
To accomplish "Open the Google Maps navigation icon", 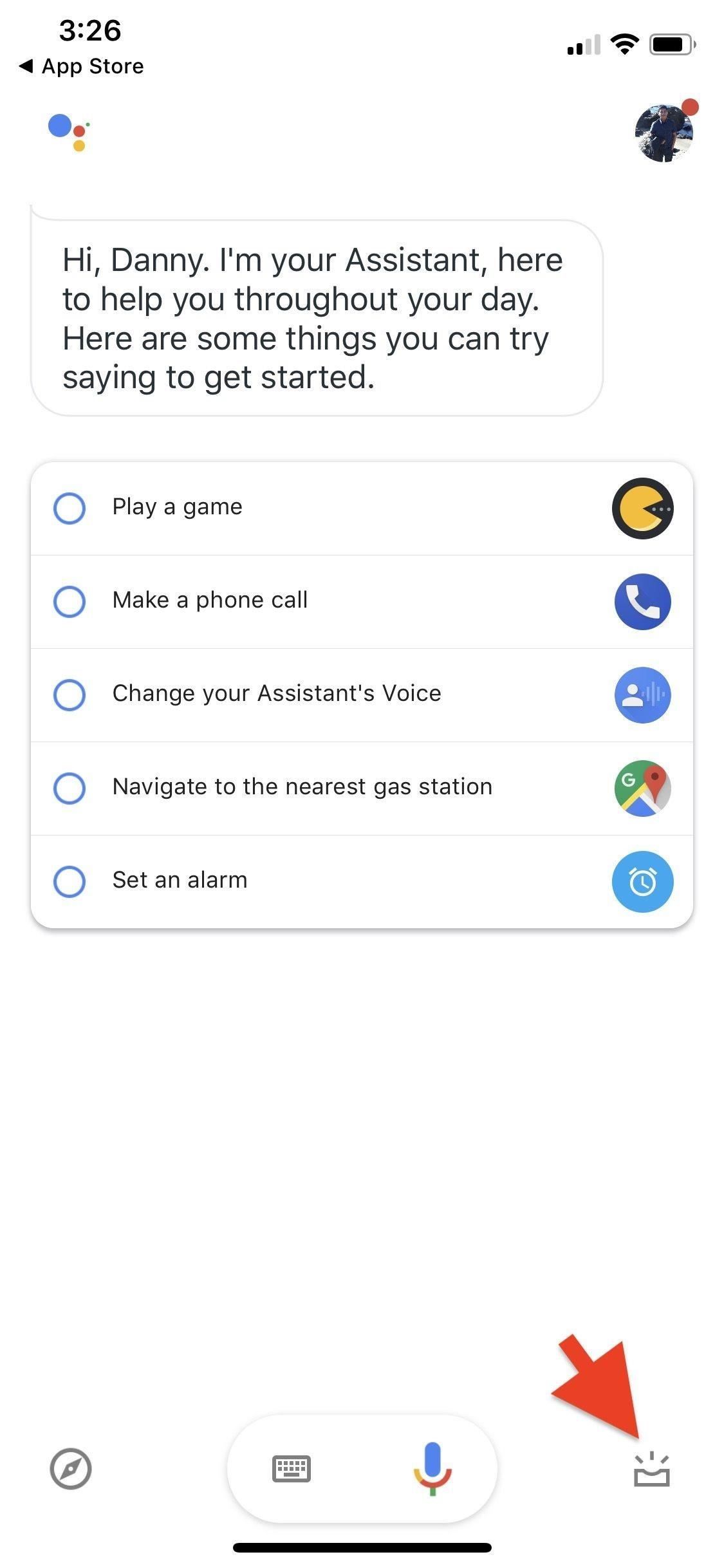I will click(642, 789).
